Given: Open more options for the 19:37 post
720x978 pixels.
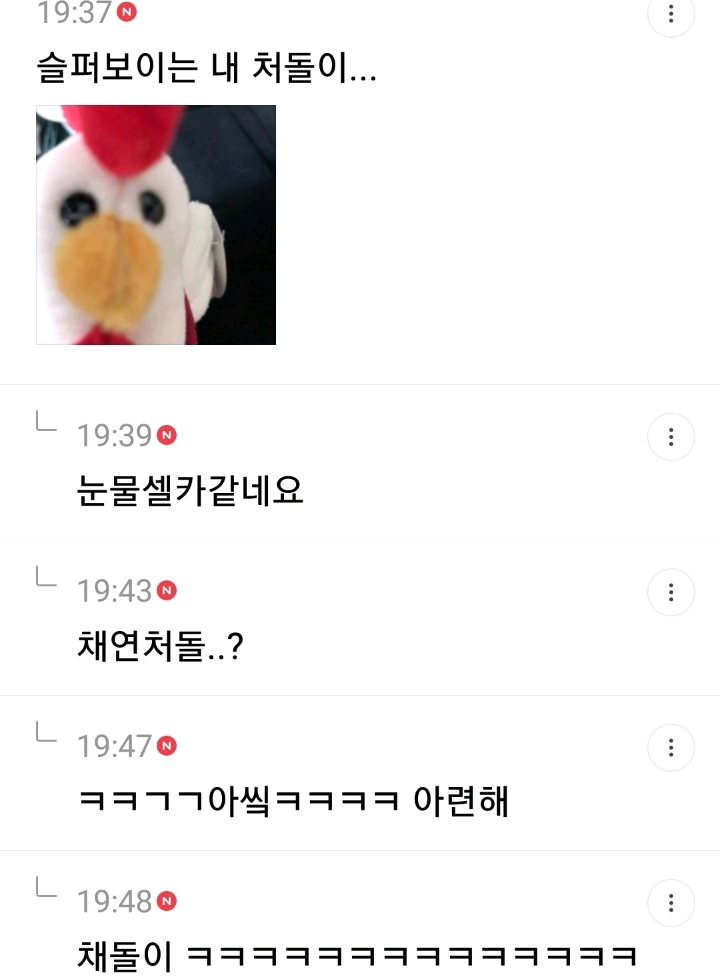Looking at the screenshot, I should (671, 14).
